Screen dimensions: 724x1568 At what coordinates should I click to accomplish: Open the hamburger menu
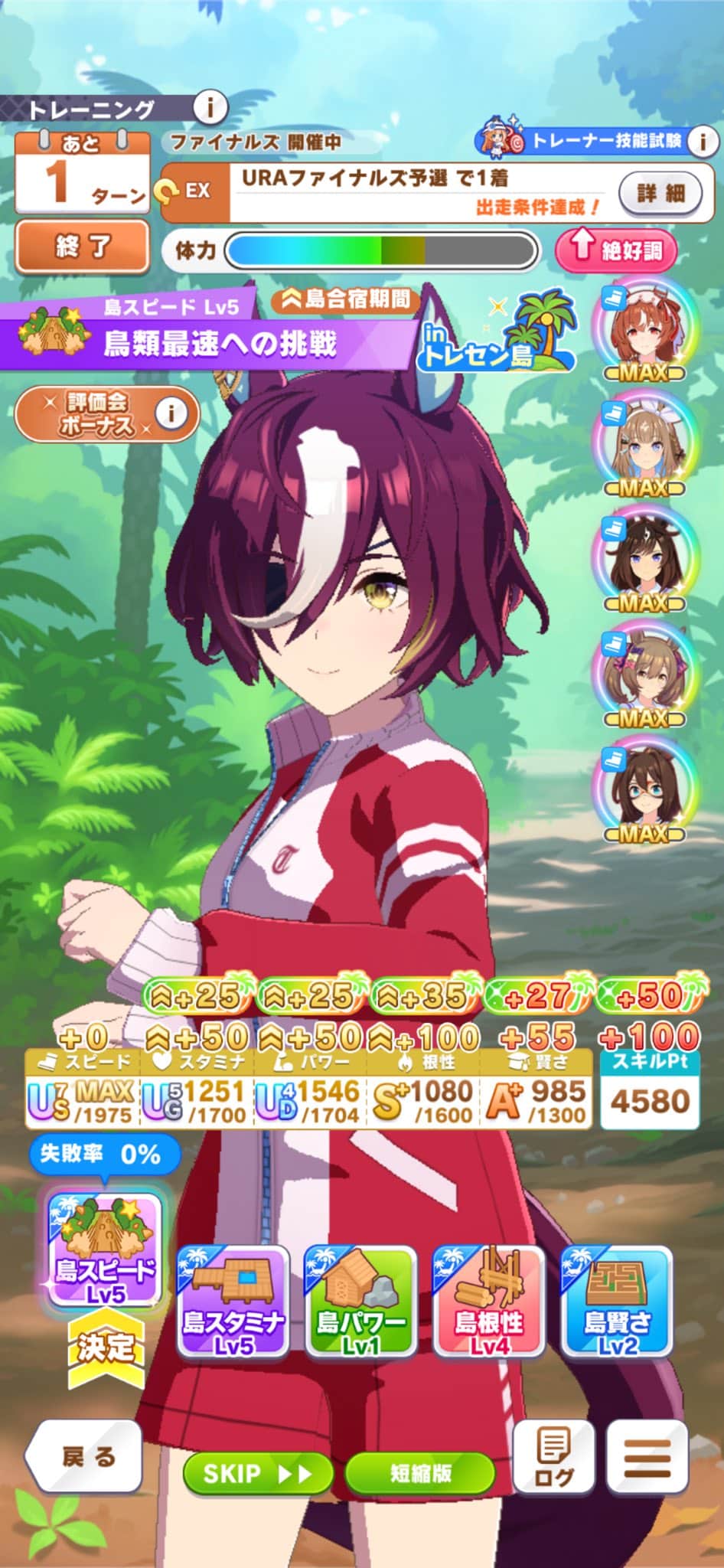[x=647, y=1457]
